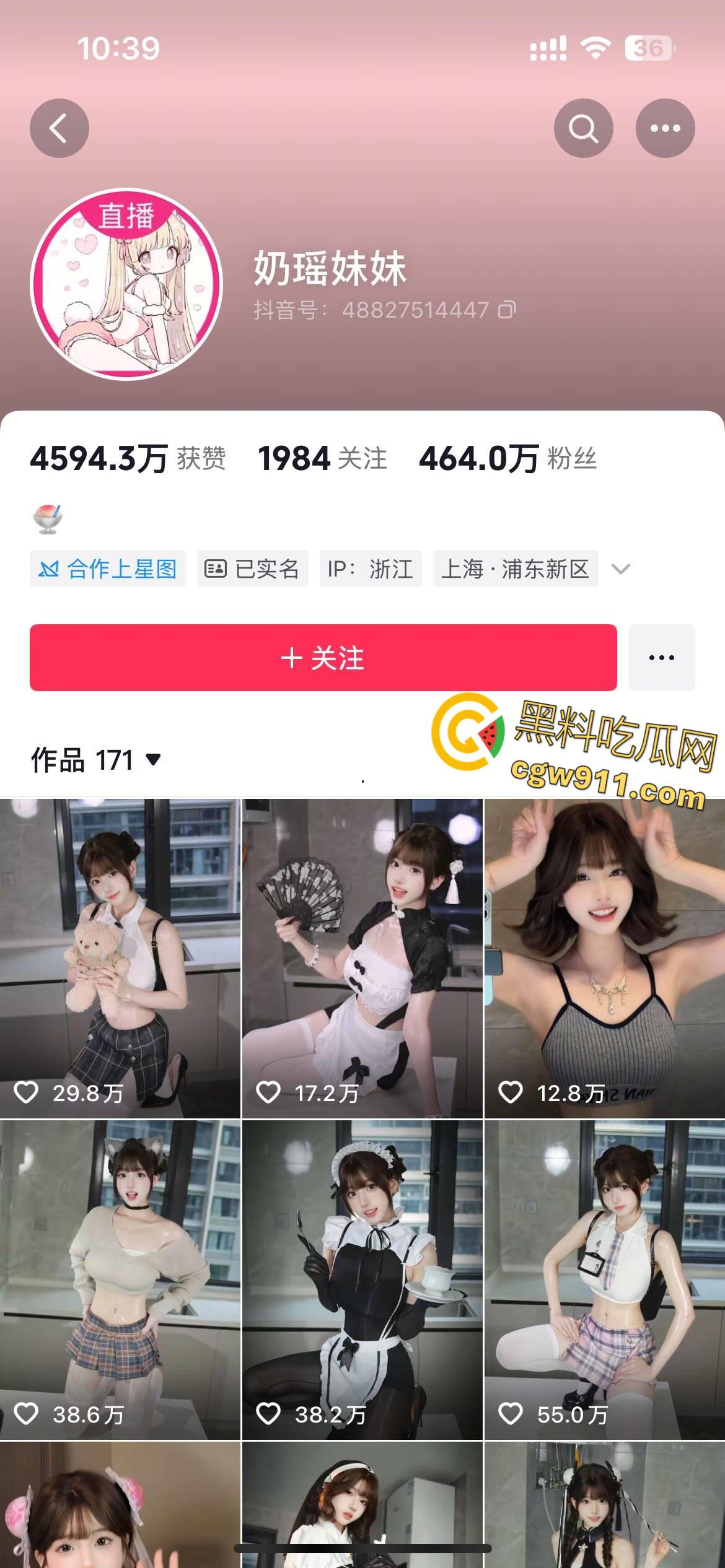Copy the Douyin ID number
725x1568 pixels.
tap(507, 310)
